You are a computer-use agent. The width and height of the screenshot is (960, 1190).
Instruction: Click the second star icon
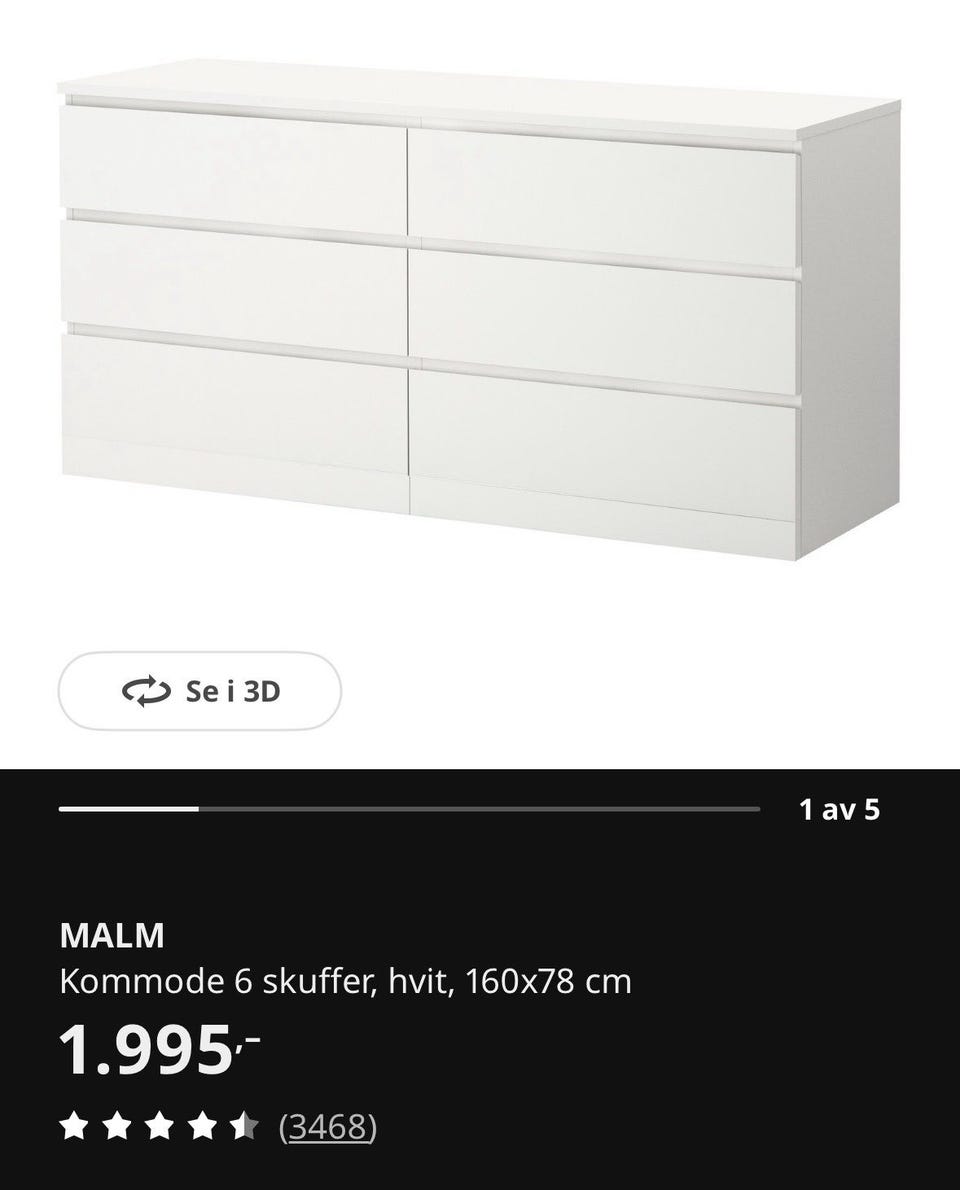(119, 1128)
